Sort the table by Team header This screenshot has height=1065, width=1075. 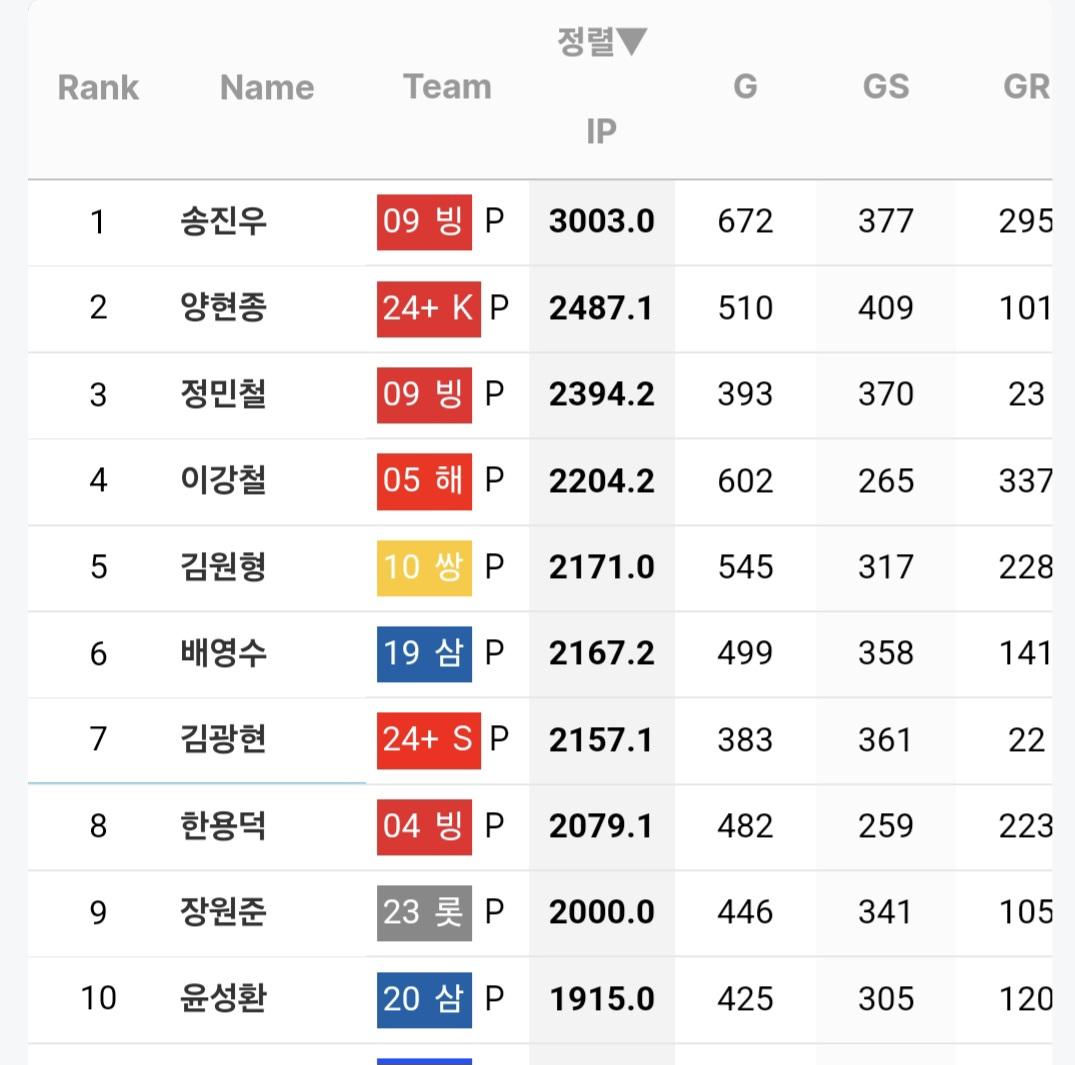tap(447, 87)
